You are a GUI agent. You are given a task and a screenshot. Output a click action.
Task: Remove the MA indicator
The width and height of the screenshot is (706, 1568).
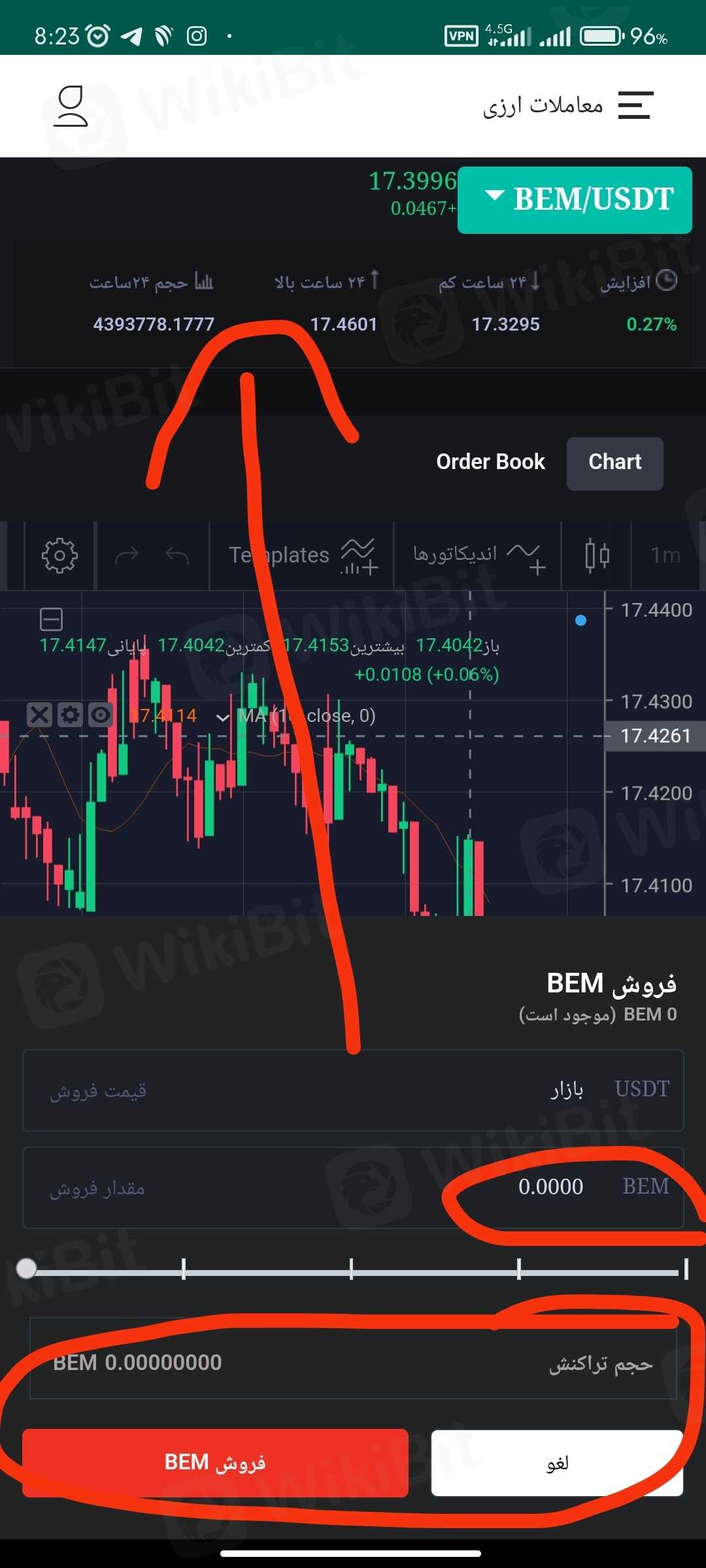click(x=39, y=715)
